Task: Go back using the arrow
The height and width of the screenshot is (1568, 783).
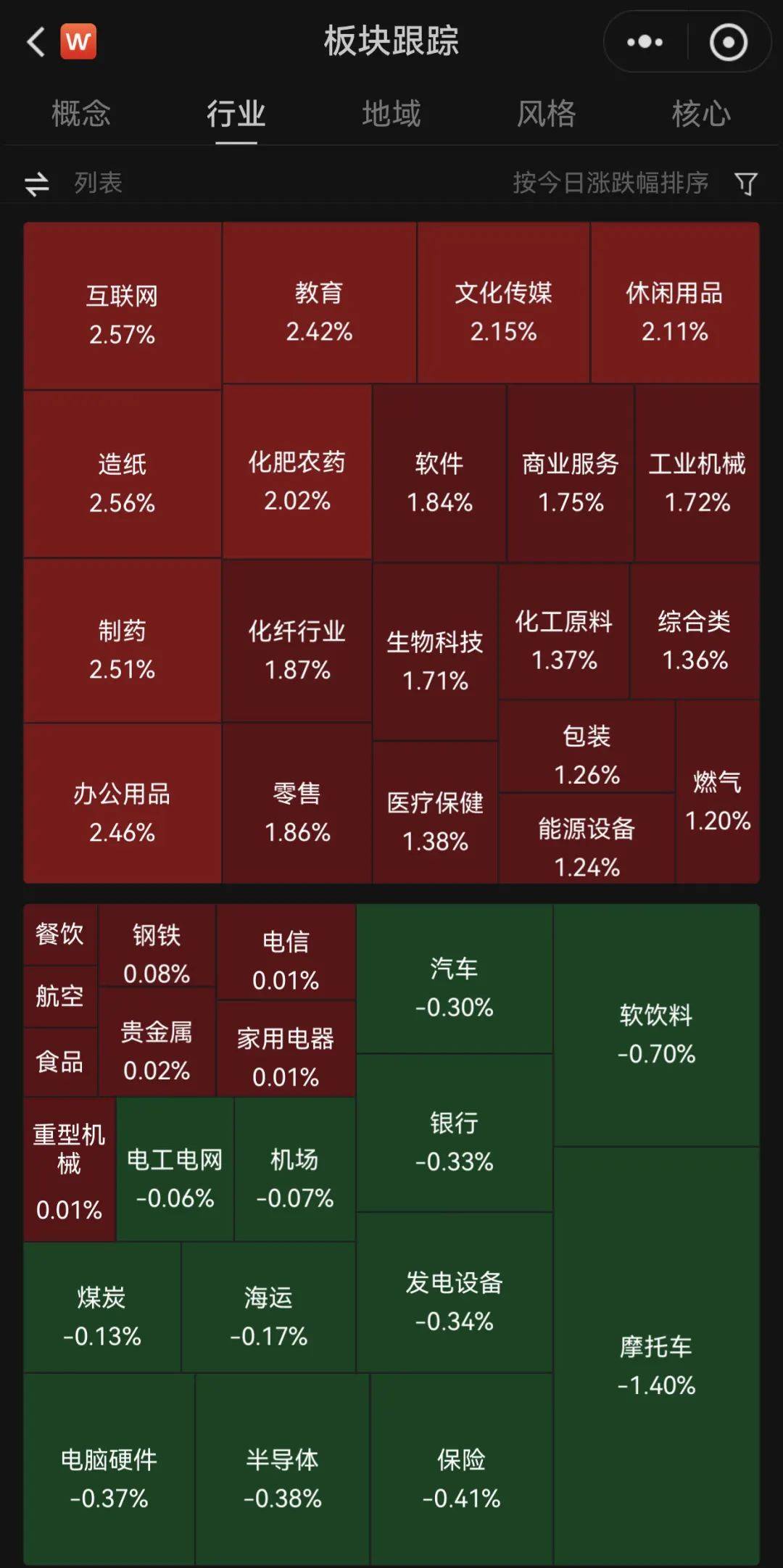Action: coord(36,42)
